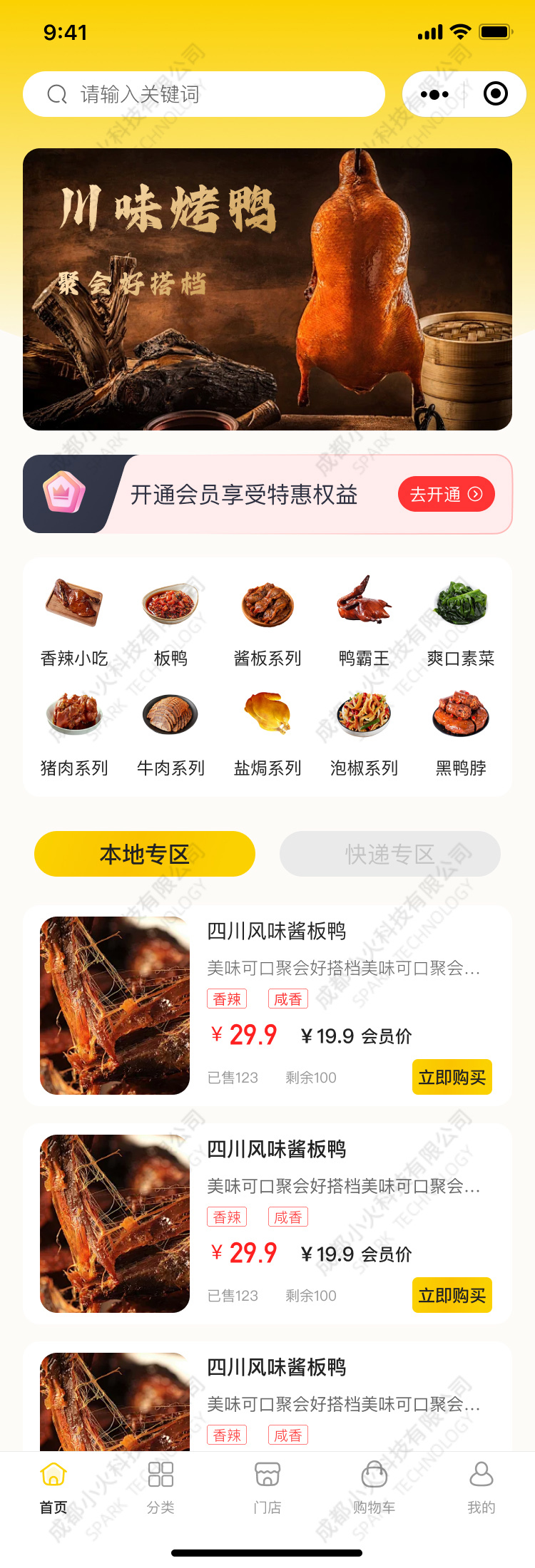Open the 川味烤鸭 banner
The image size is (535, 1568).
tap(267, 289)
